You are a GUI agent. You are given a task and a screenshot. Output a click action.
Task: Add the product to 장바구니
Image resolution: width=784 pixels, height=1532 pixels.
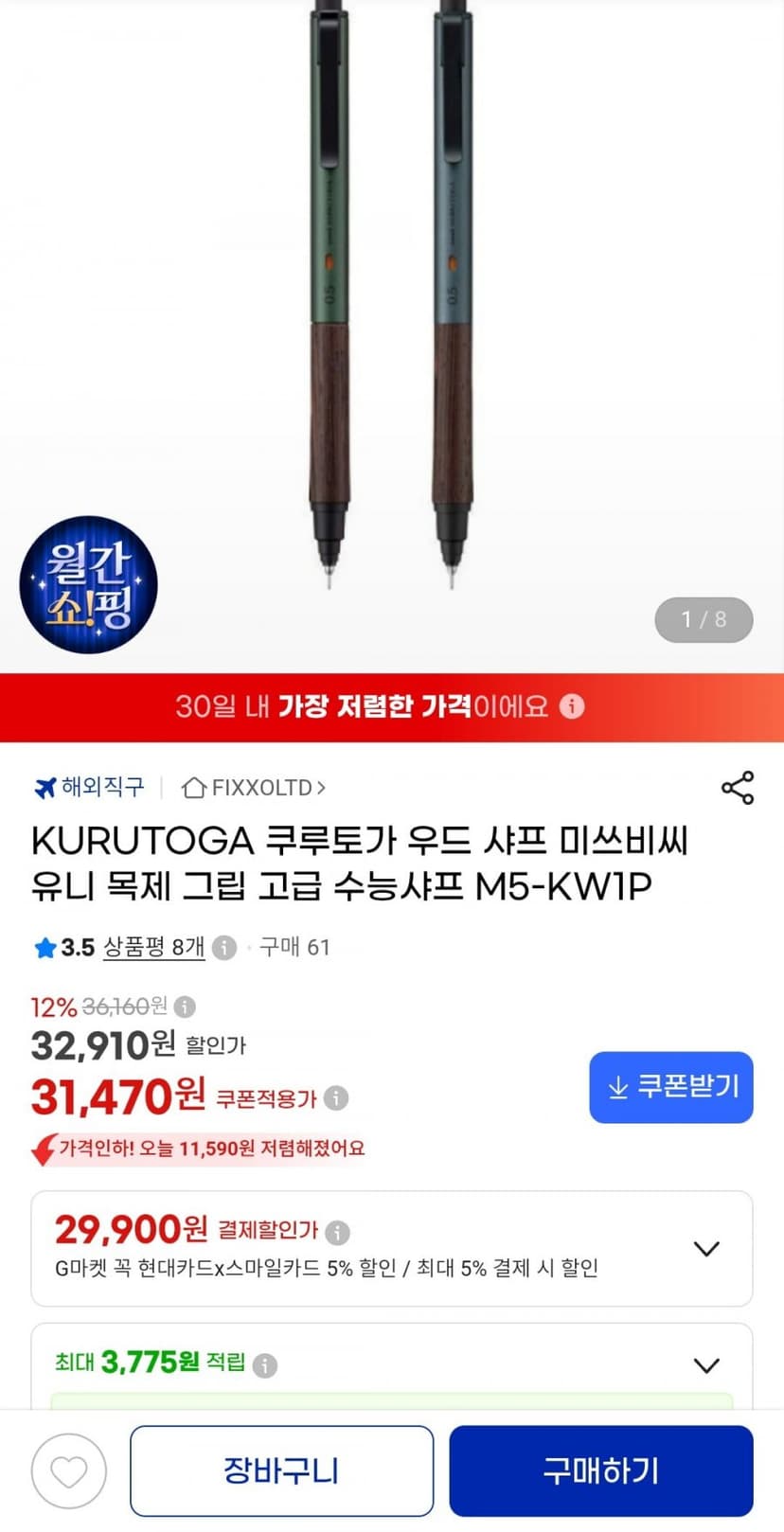(x=281, y=1470)
